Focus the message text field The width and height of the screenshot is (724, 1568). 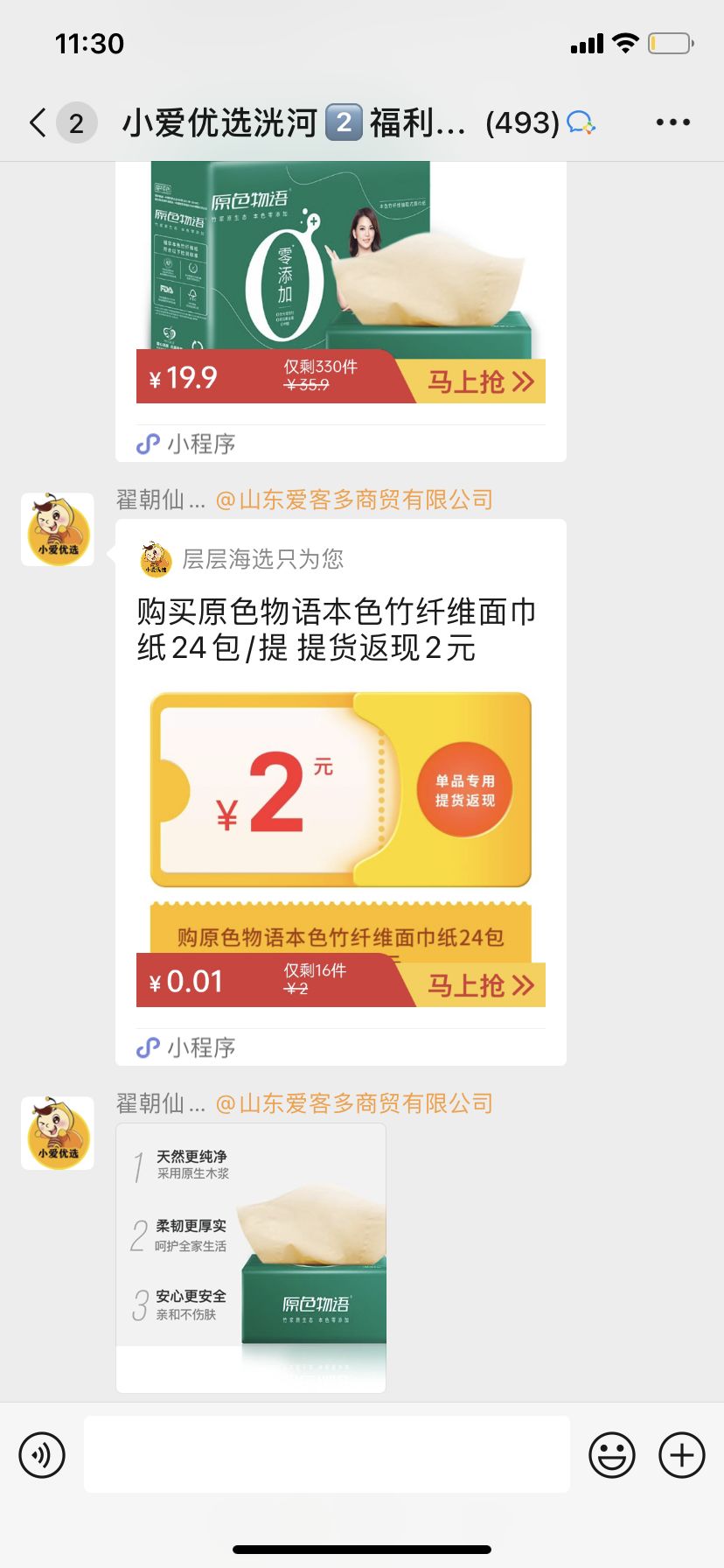click(x=326, y=1455)
